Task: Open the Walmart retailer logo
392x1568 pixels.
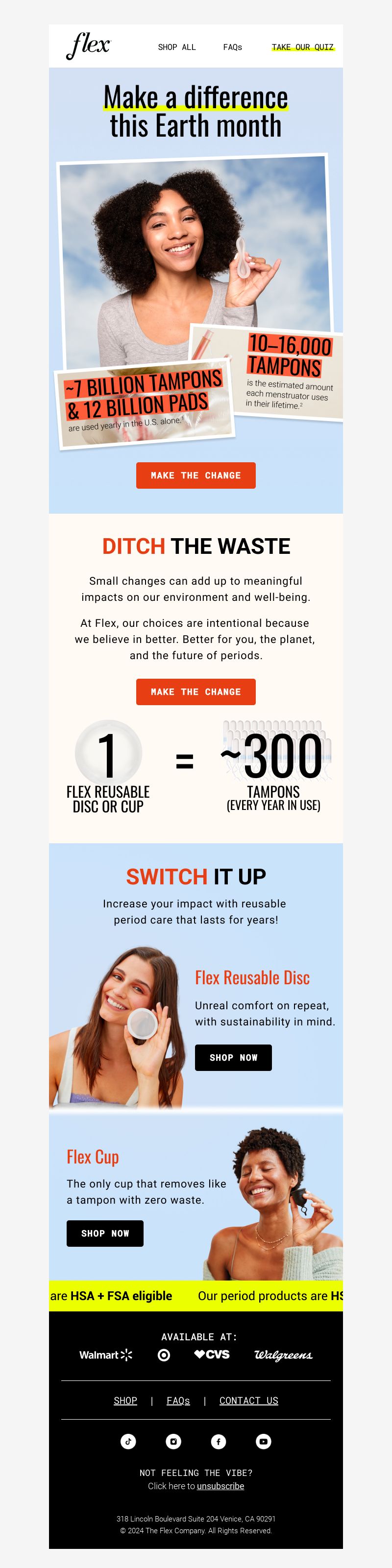Action: point(105,1355)
